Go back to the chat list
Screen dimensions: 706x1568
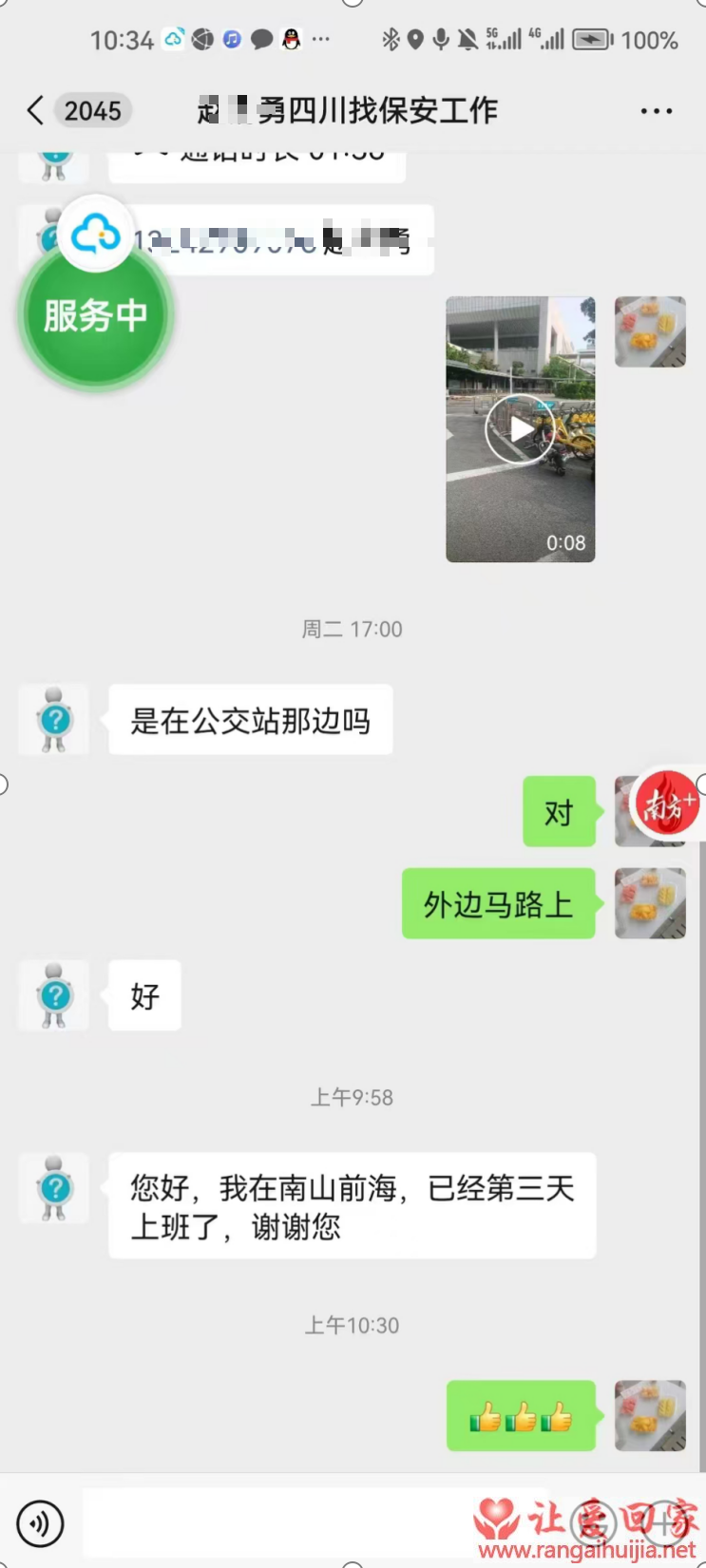point(36,110)
